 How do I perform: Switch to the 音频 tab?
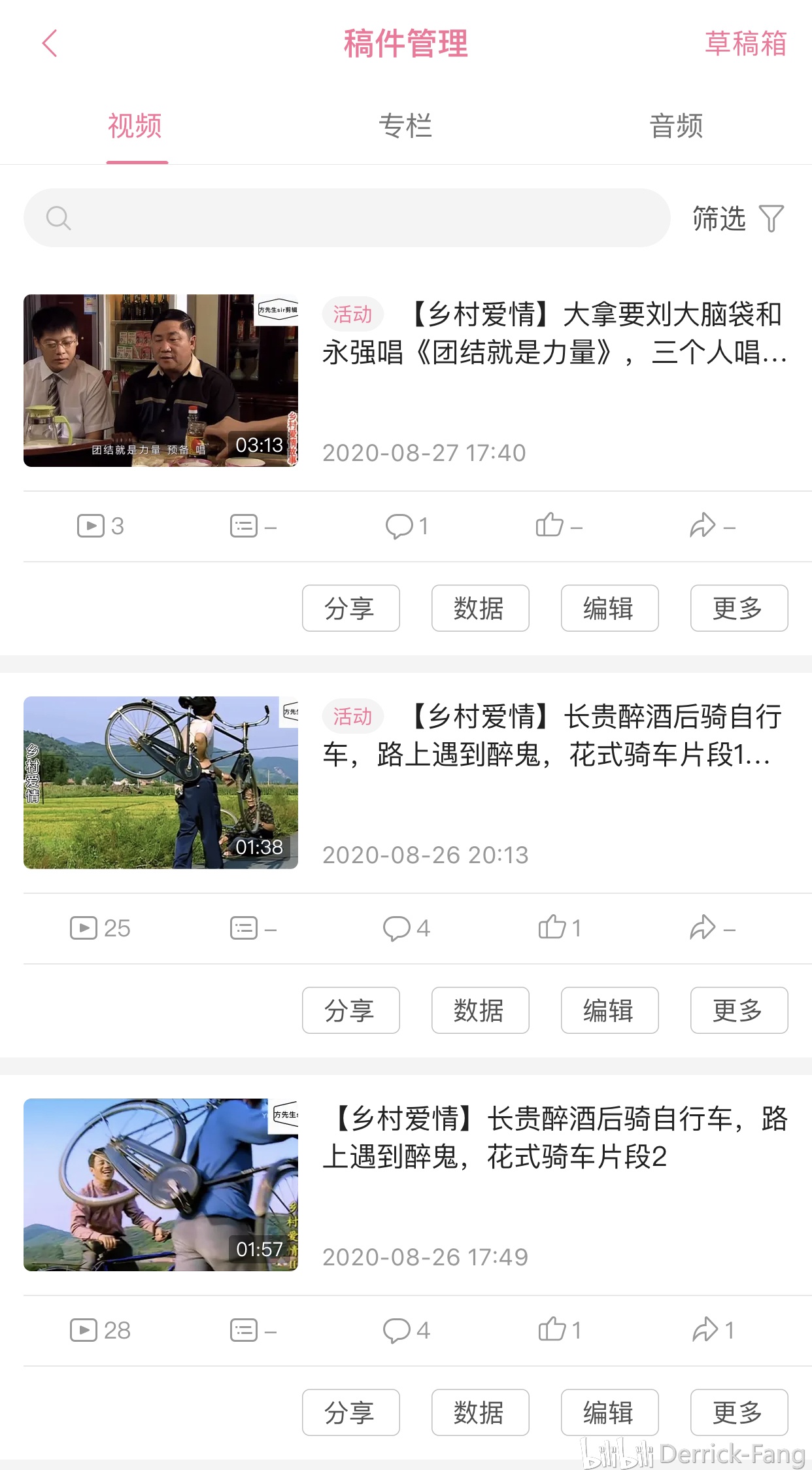[x=676, y=126]
